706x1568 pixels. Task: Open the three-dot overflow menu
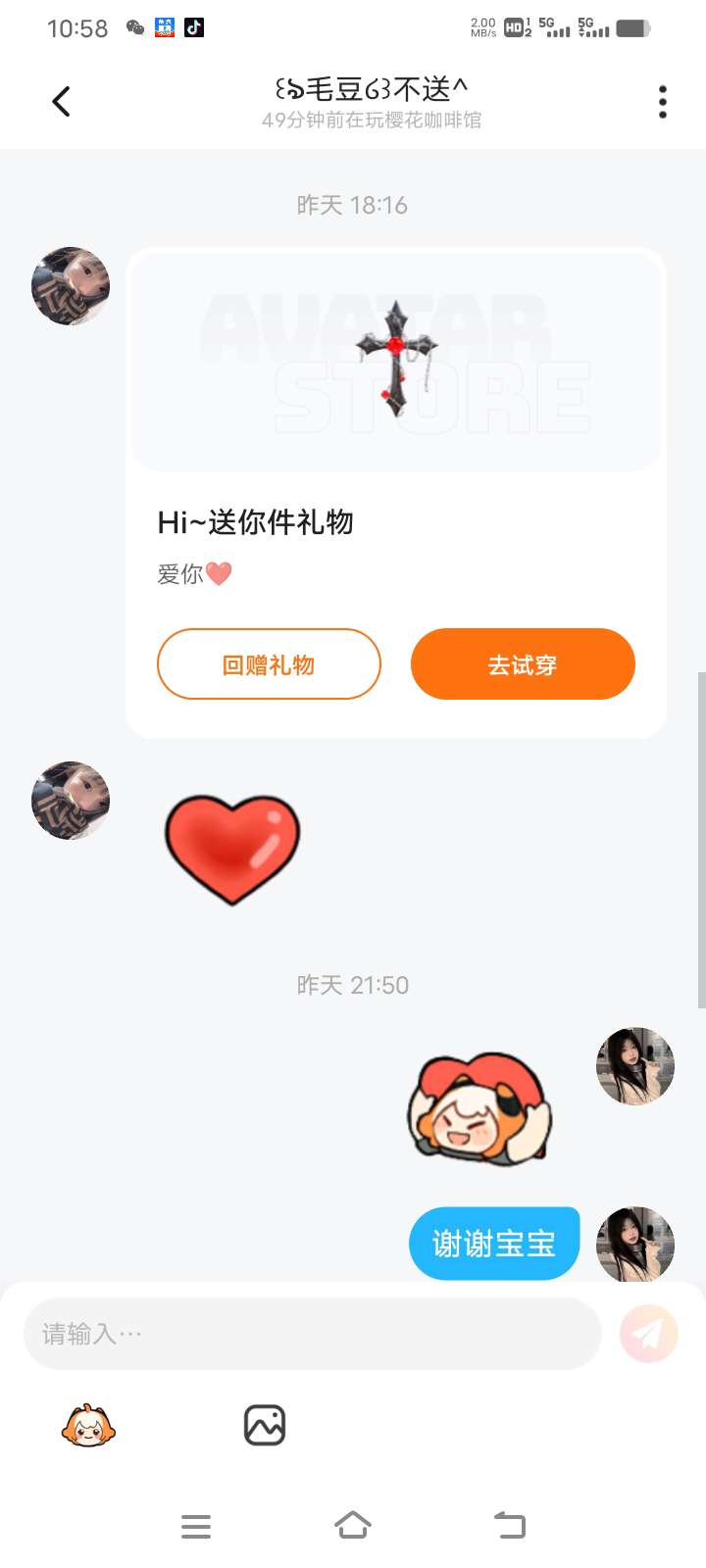click(663, 102)
